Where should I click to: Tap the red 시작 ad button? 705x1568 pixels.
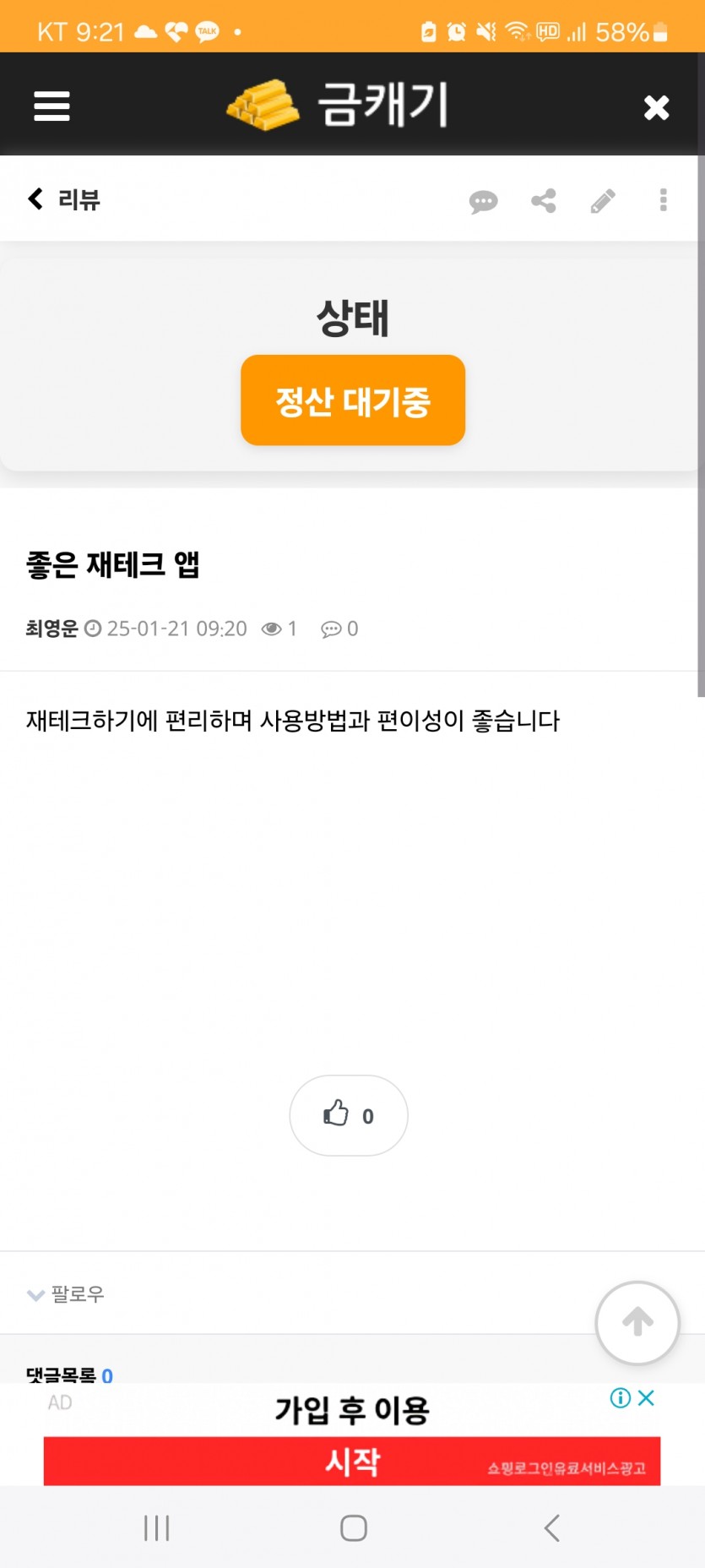point(352,1461)
